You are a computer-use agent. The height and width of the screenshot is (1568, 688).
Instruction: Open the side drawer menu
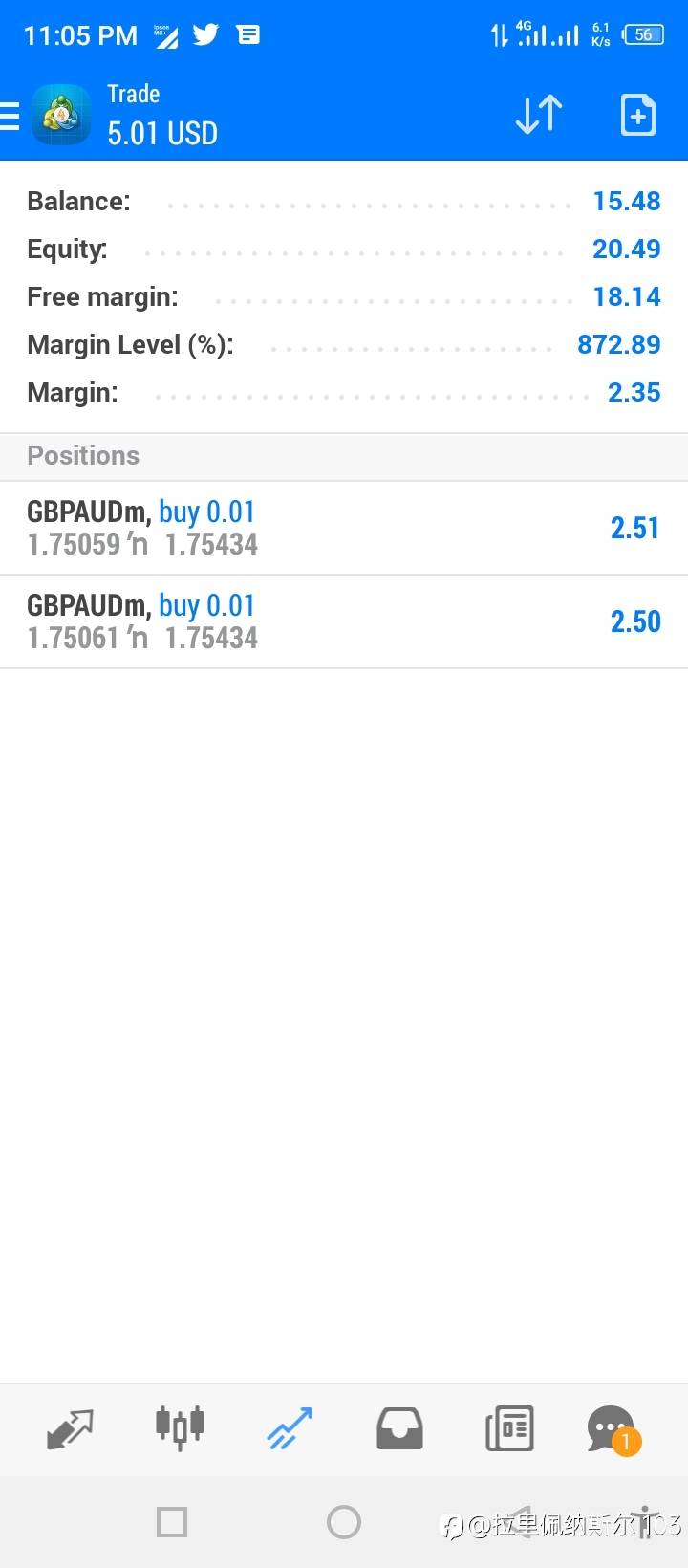click(10, 116)
